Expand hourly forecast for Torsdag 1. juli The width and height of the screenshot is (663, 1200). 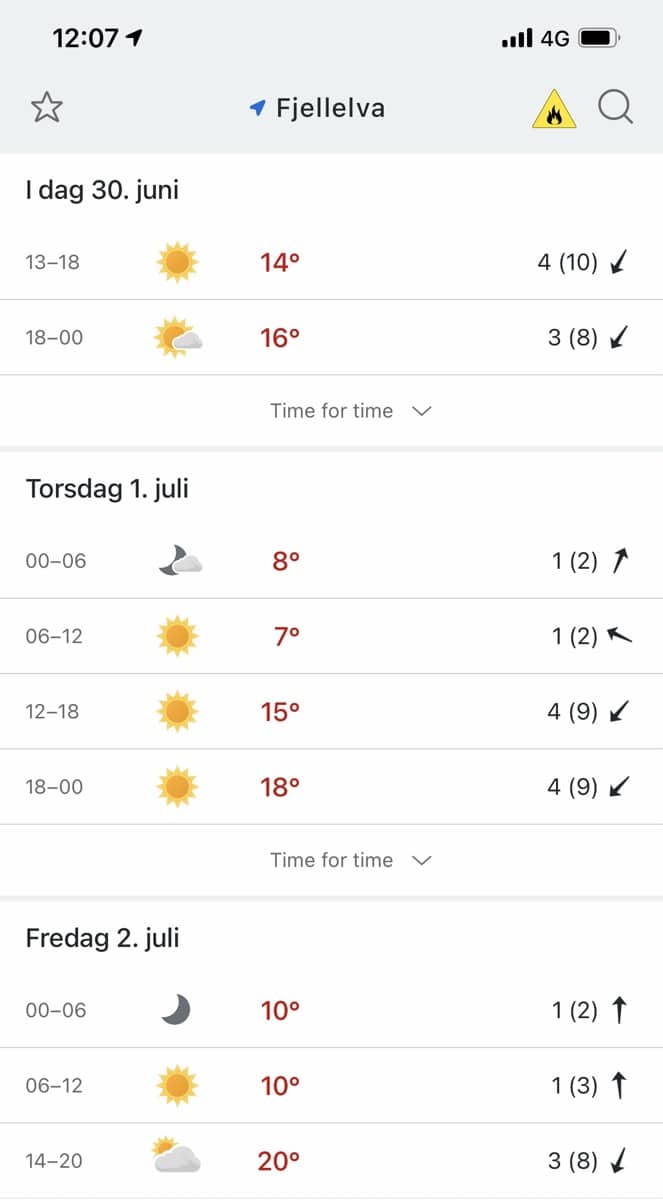[x=350, y=860]
